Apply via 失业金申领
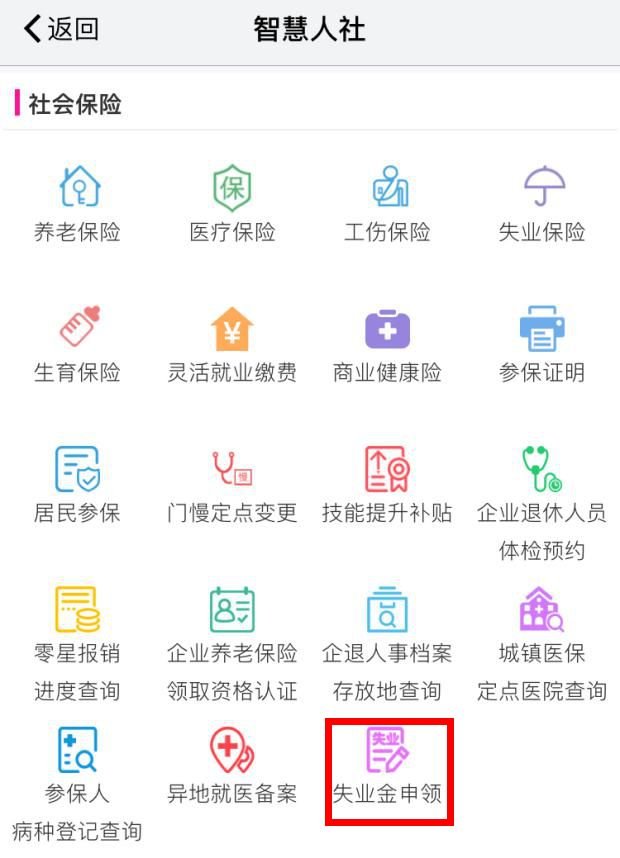 point(388,768)
